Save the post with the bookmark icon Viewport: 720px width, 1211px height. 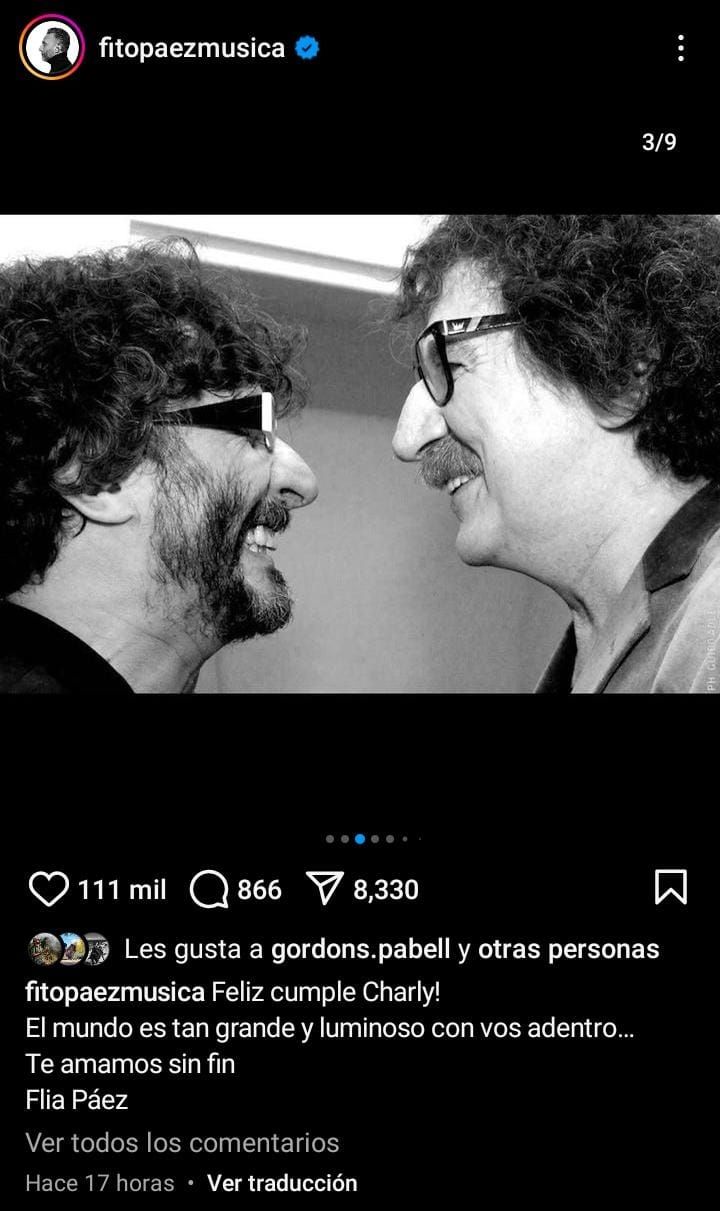(x=670, y=887)
